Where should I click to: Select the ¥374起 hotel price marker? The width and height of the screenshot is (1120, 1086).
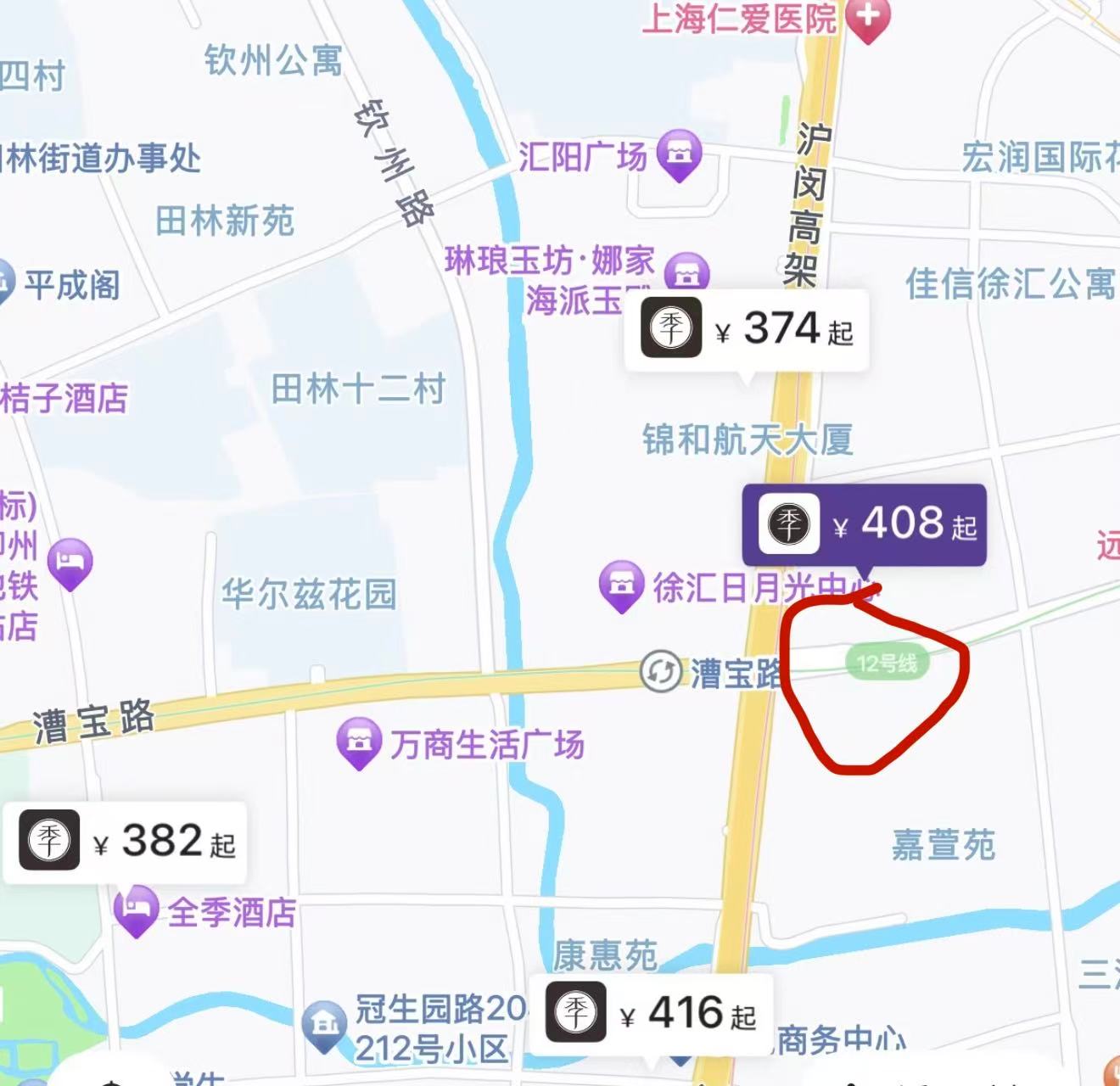[747, 329]
